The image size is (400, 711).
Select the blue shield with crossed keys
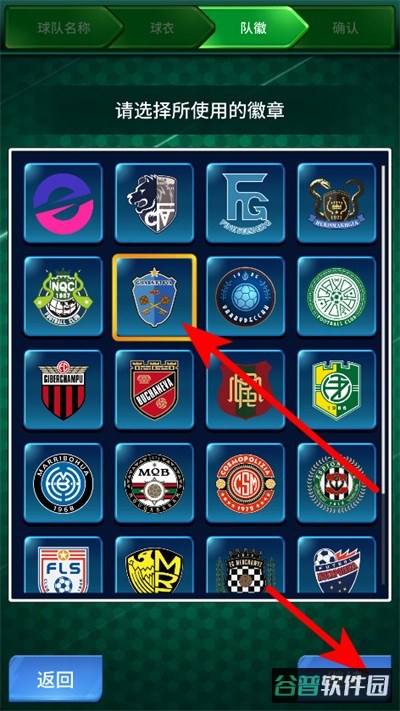click(x=154, y=297)
